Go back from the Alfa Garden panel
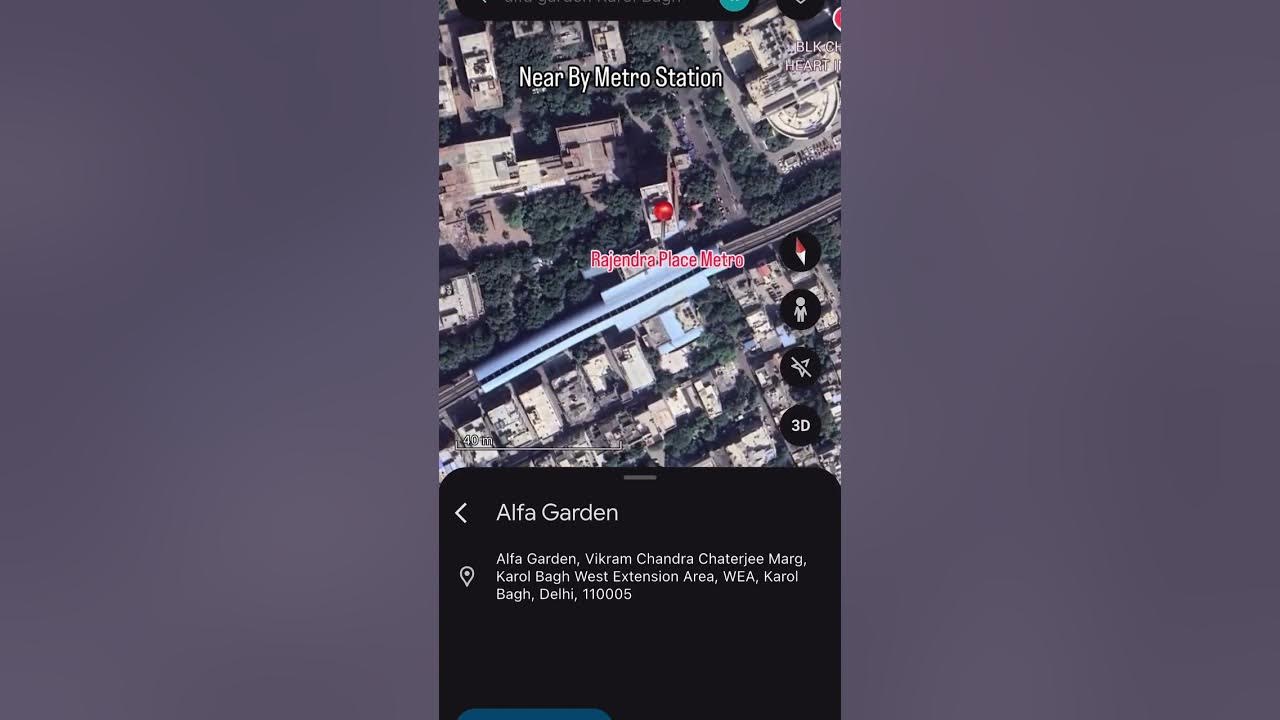Screen dimensions: 1280x720 (x=461, y=513)
